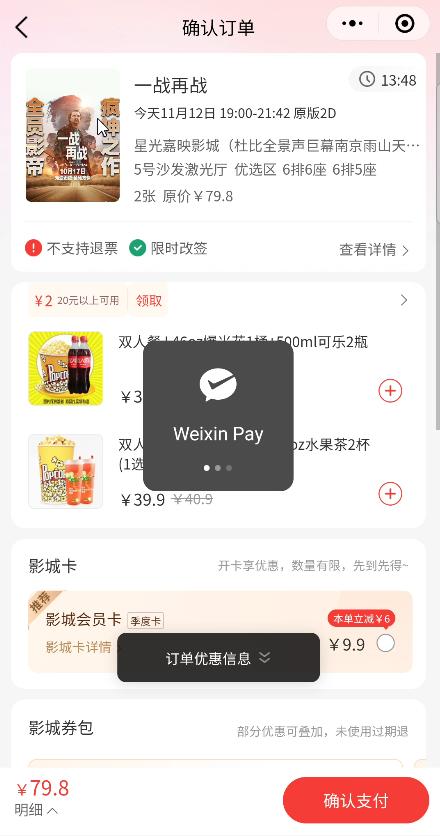Add the popcorn and cola combo
Screen dimensions: 440x836
390,391
